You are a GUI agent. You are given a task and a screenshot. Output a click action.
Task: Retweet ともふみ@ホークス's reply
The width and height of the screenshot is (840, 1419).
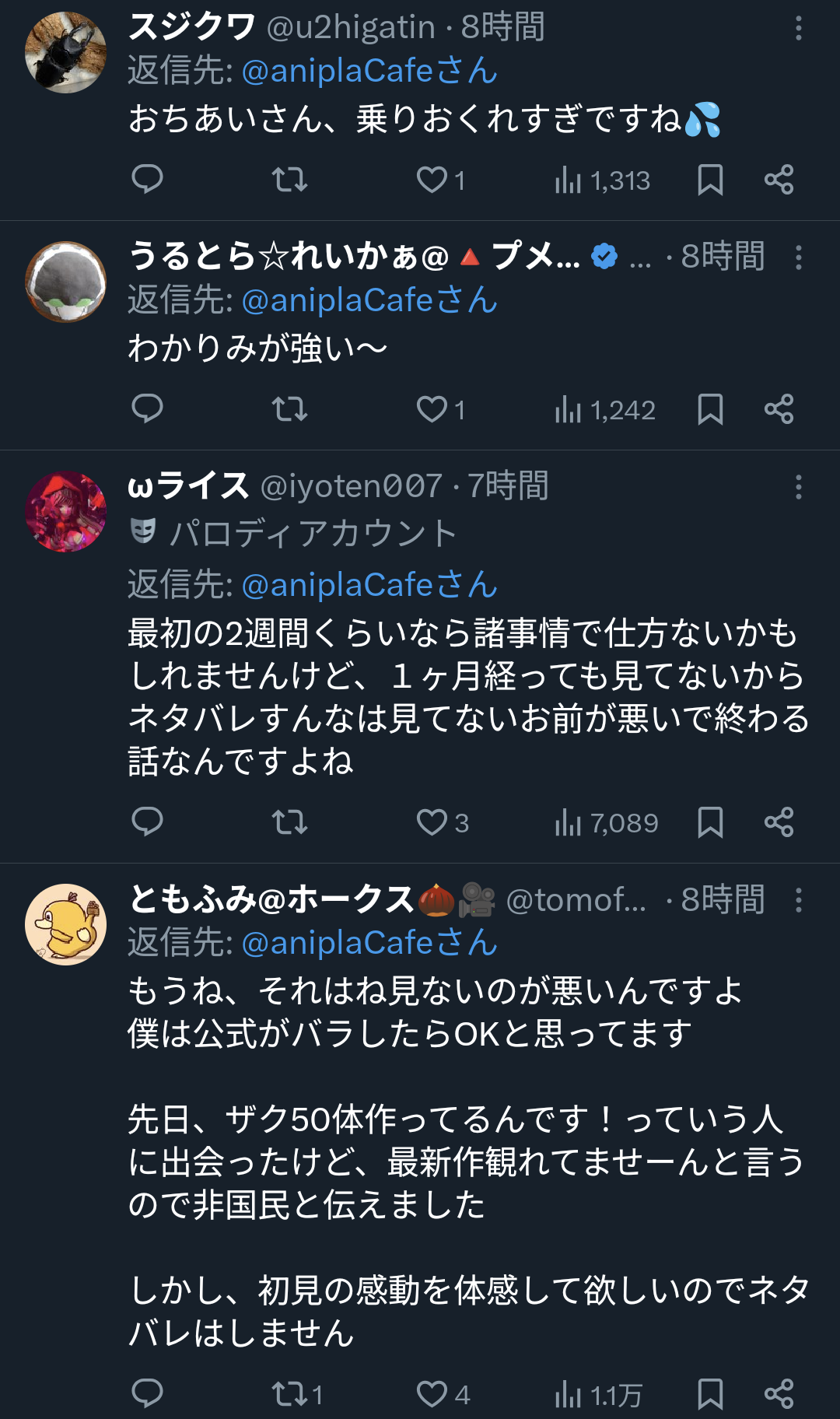pos(289,1394)
